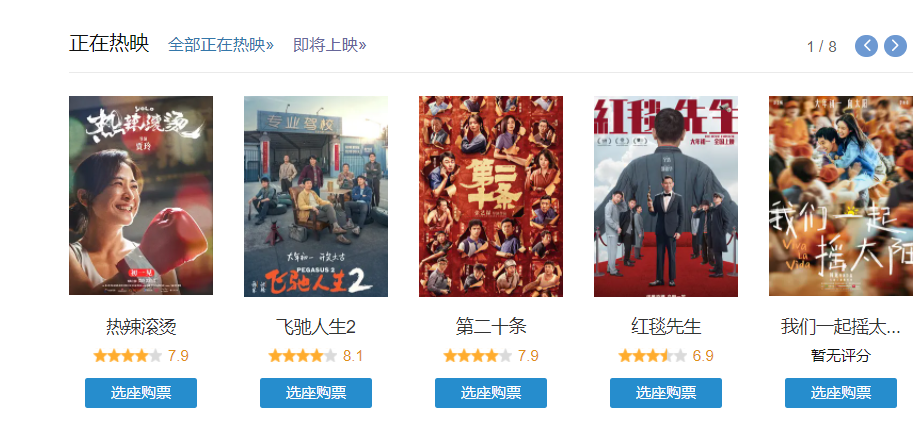The height and width of the screenshot is (430, 924).
Task: Open the 全部正在热映 link
Action: [x=220, y=45]
